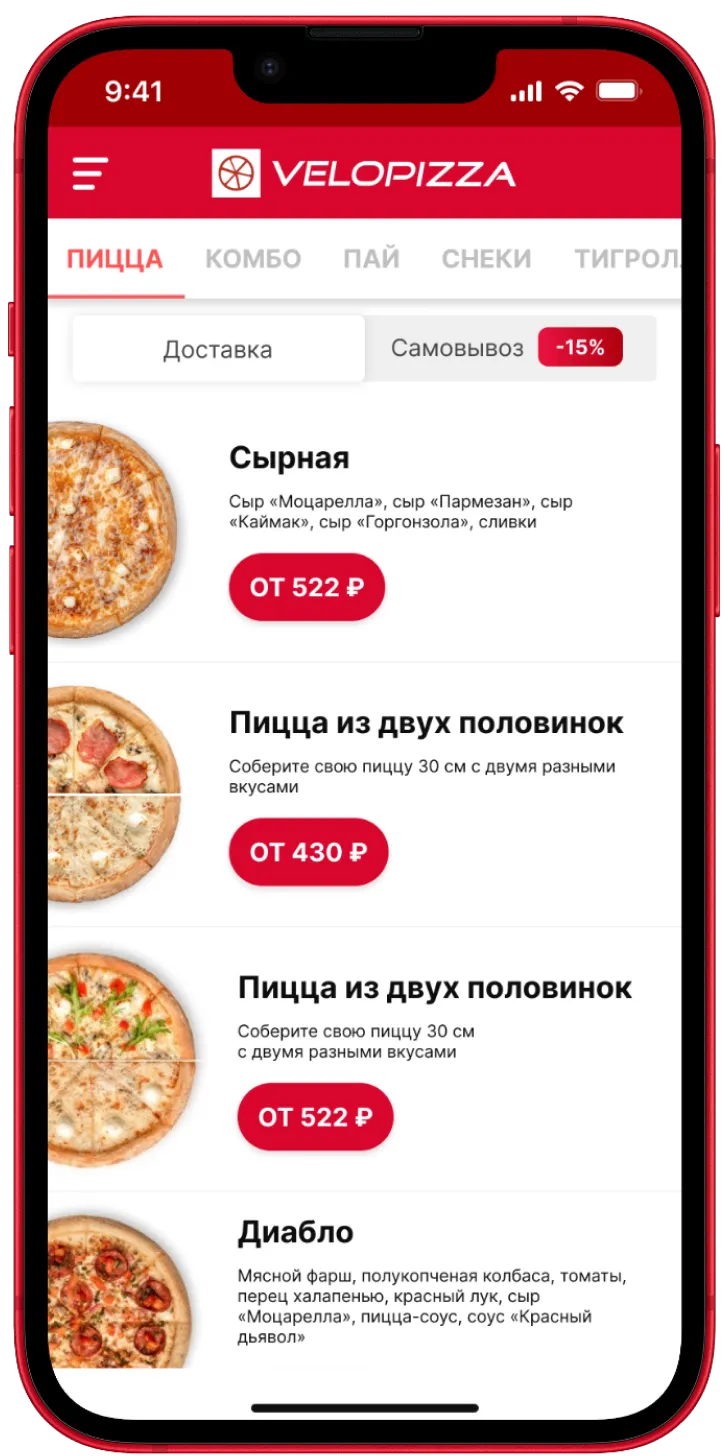Click the -15% discount badge
The width and height of the screenshot is (728, 1456).
click(x=580, y=346)
